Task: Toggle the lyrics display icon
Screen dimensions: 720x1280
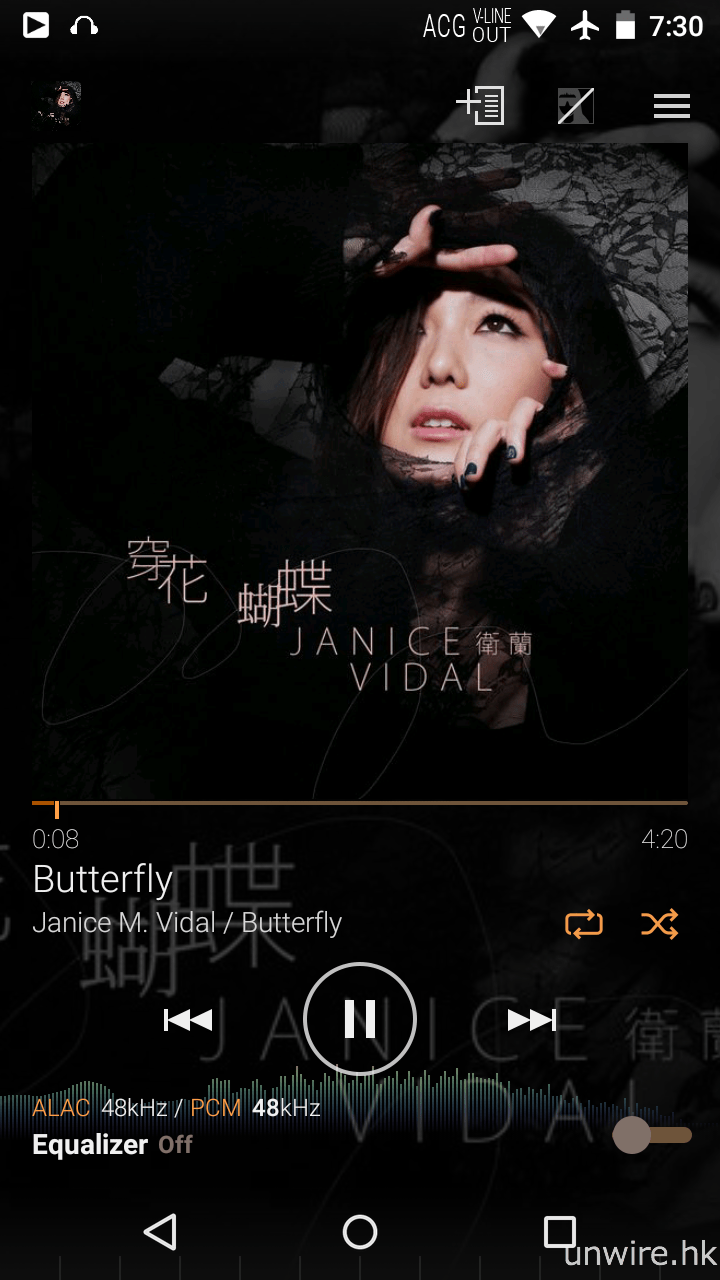Action: point(576,105)
